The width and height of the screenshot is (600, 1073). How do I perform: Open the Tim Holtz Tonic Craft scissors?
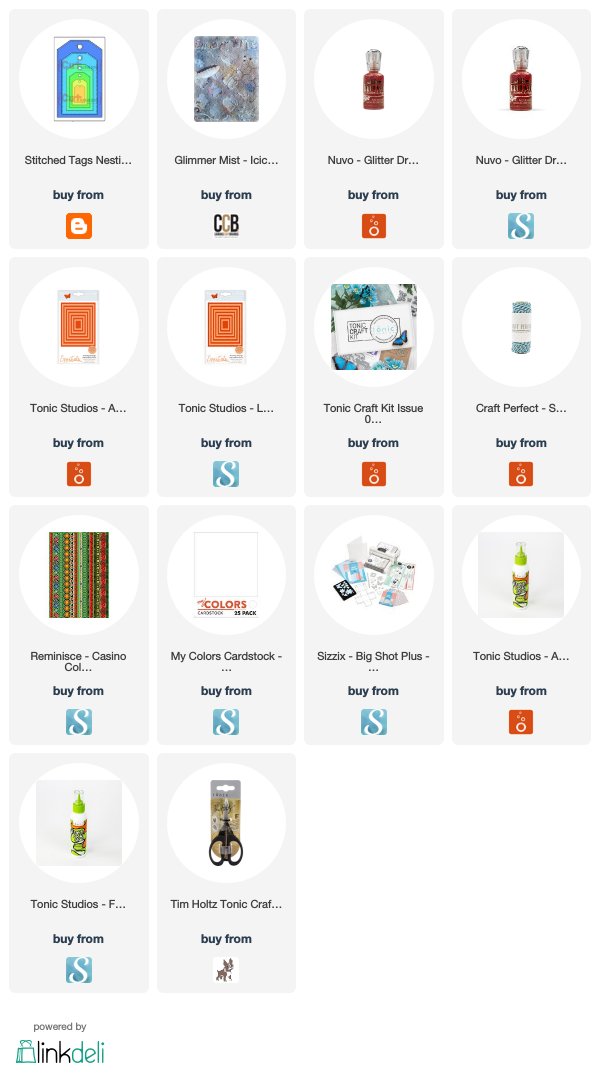(226, 823)
